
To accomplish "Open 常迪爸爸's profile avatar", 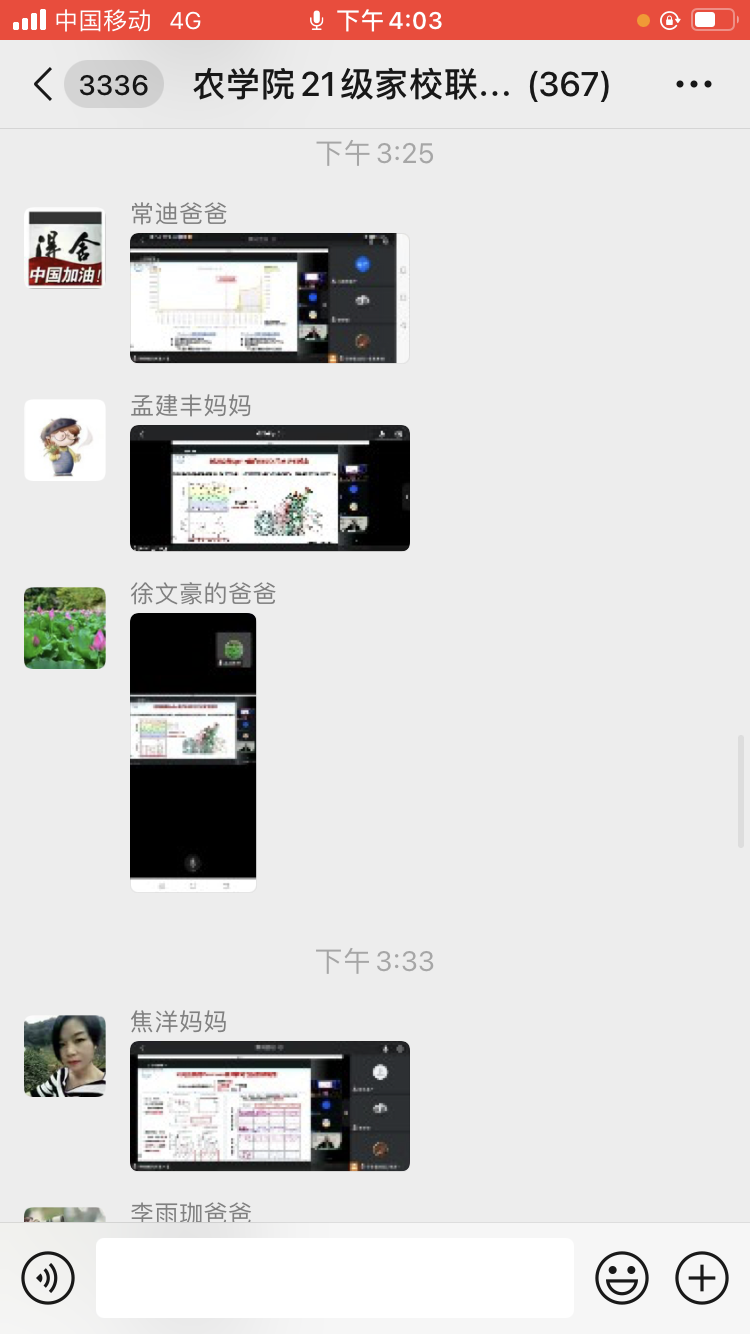I will point(65,248).
